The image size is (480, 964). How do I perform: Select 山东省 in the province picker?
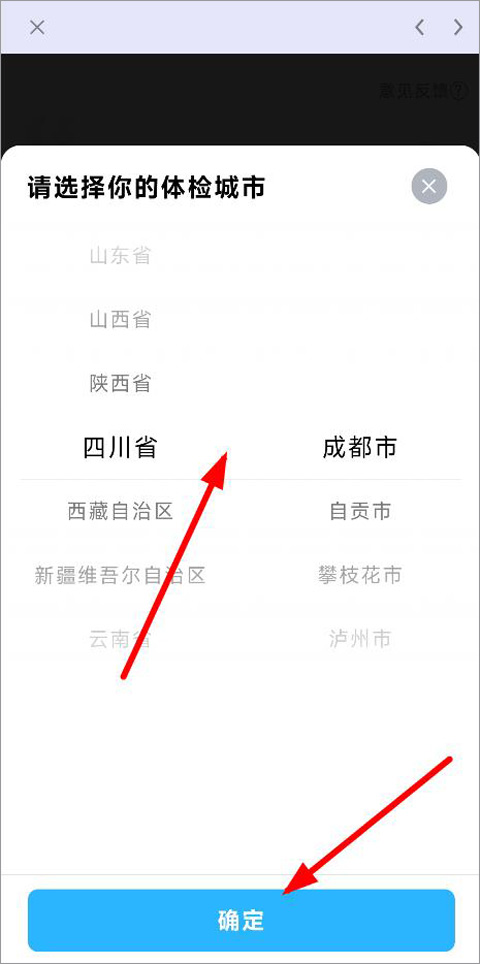(120, 256)
